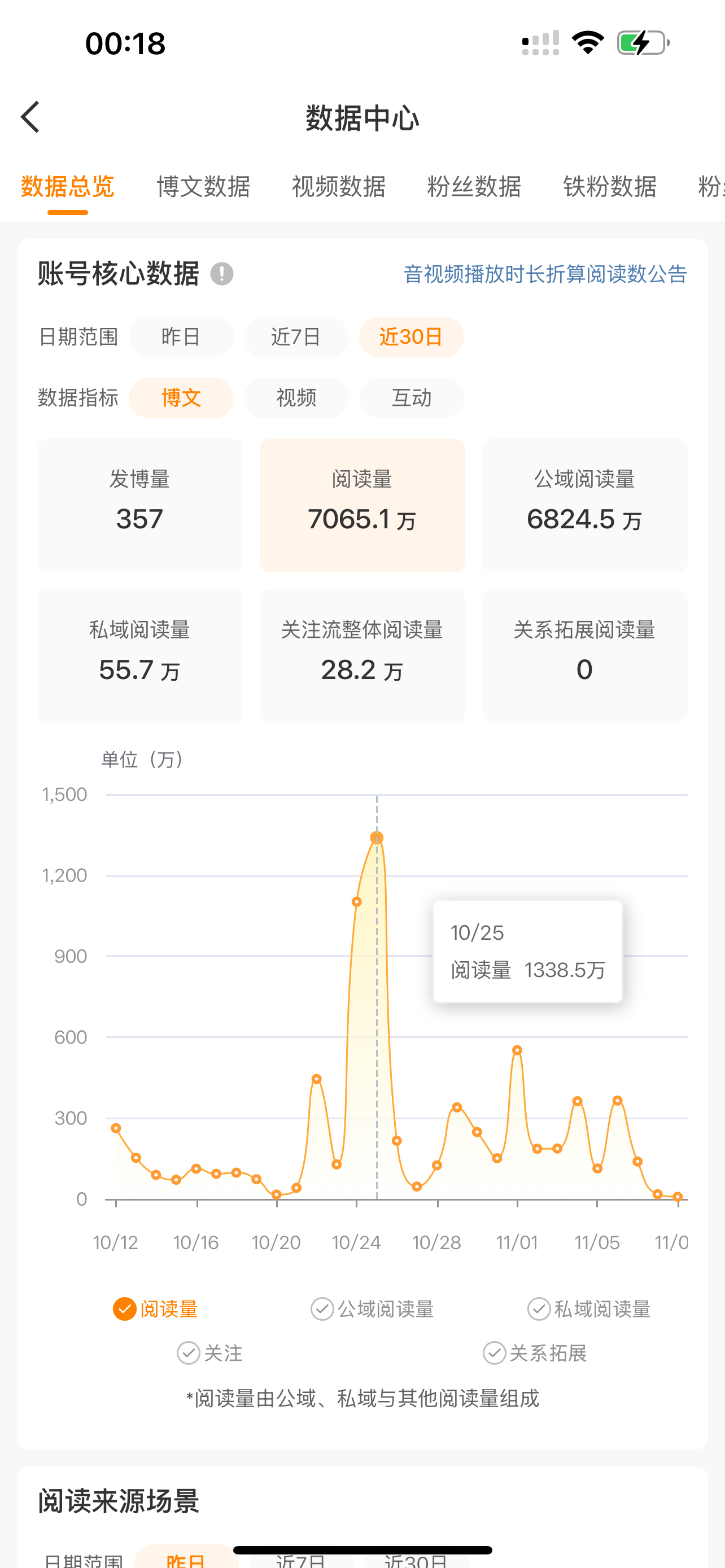Select the 近7日 date range
This screenshot has height=1568, width=725.
pyautogui.click(x=296, y=336)
